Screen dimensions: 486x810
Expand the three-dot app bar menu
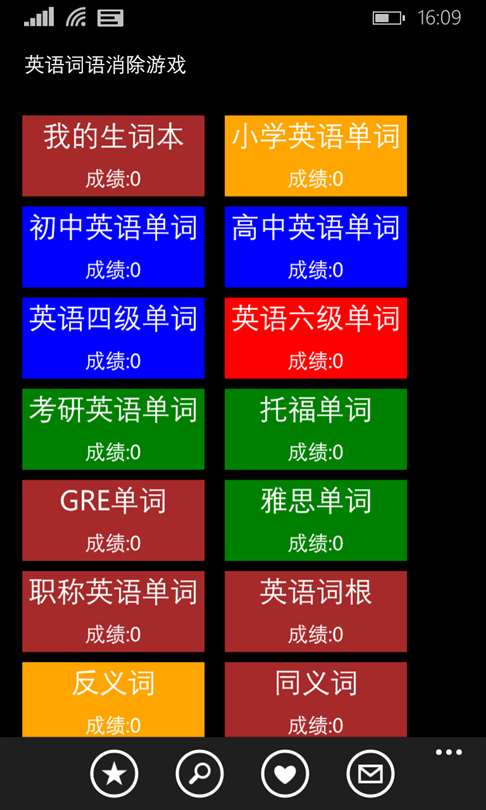coord(448,752)
